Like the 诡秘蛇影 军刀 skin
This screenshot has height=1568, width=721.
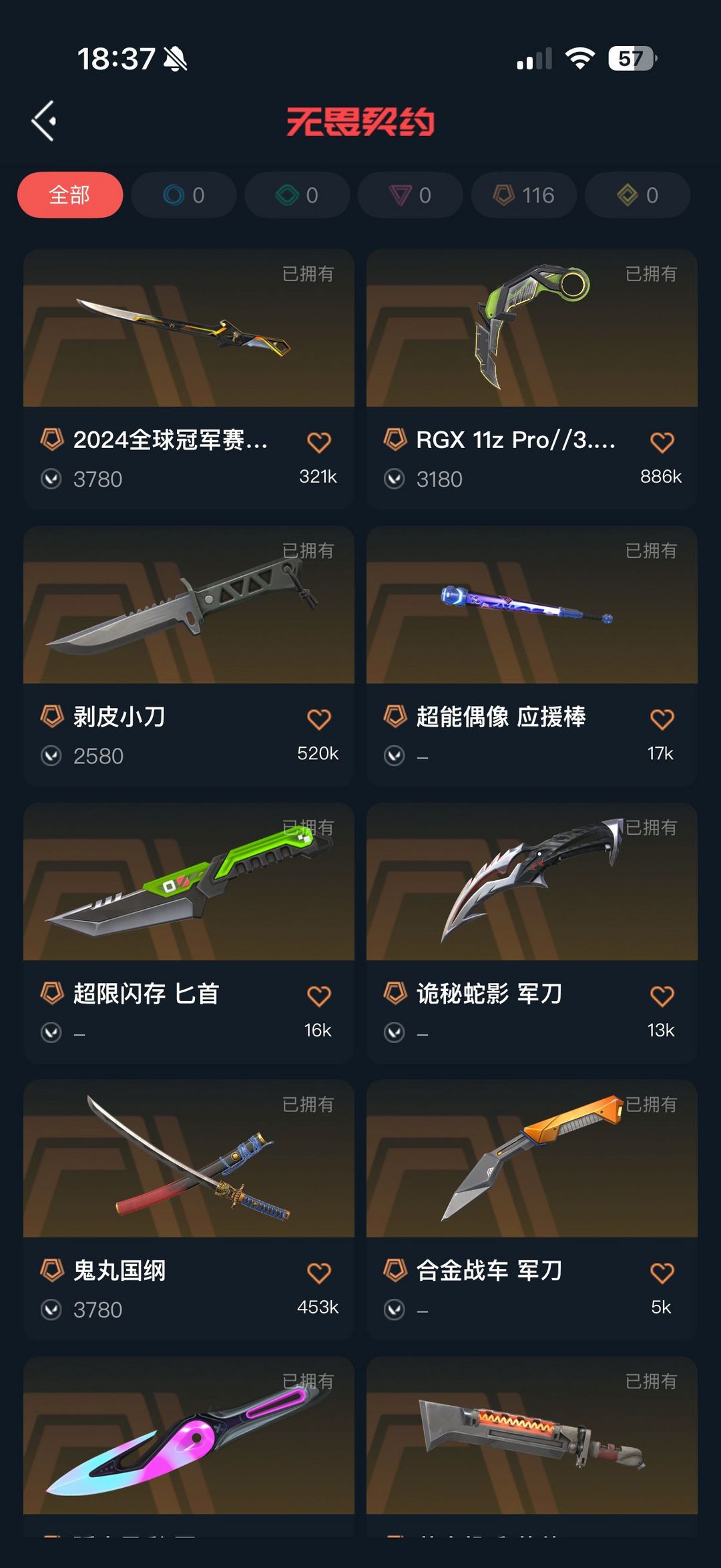click(x=662, y=996)
